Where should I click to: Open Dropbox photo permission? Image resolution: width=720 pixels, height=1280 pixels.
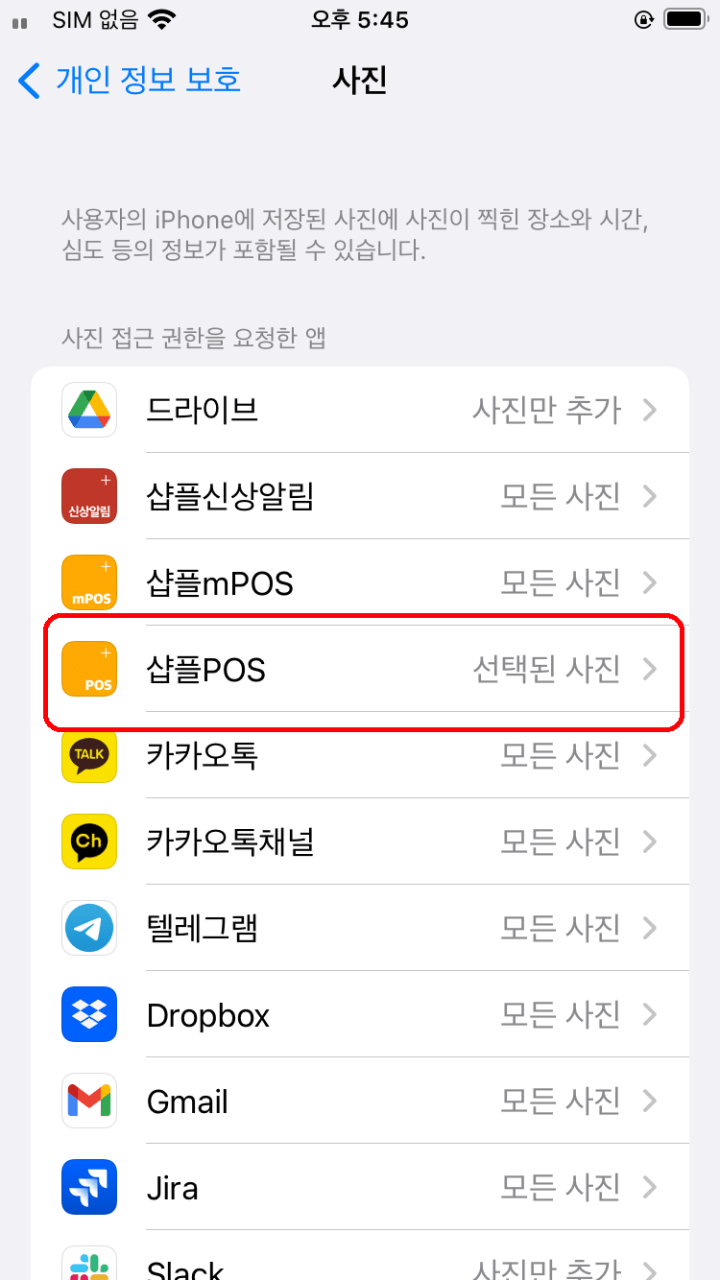360,1015
